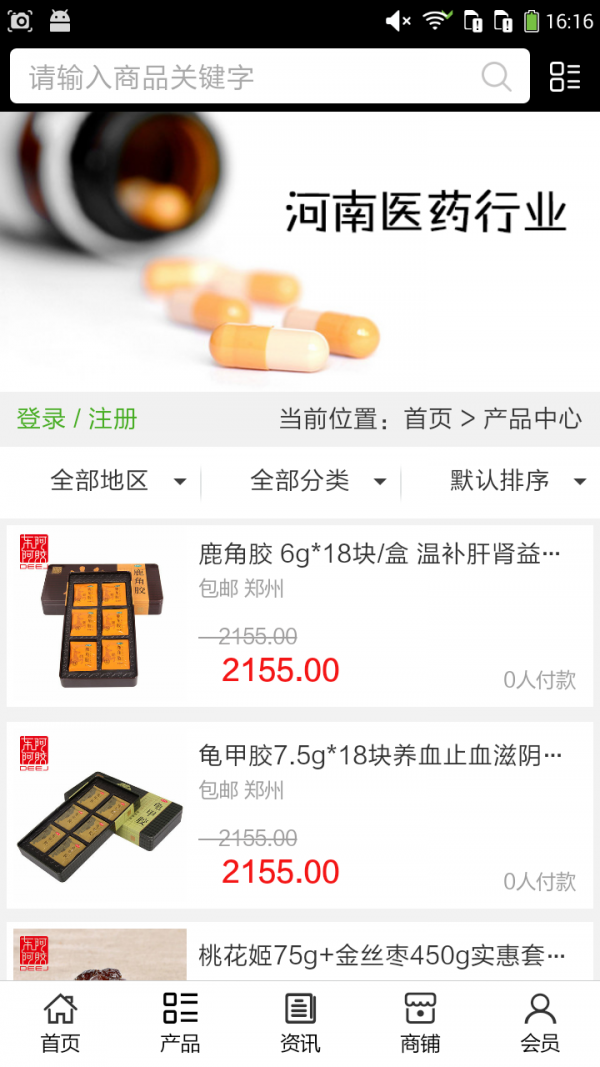Viewport: 600px width, 1067px height.
Task: Switch to the 产品 tab
Action: point(180,1023)
